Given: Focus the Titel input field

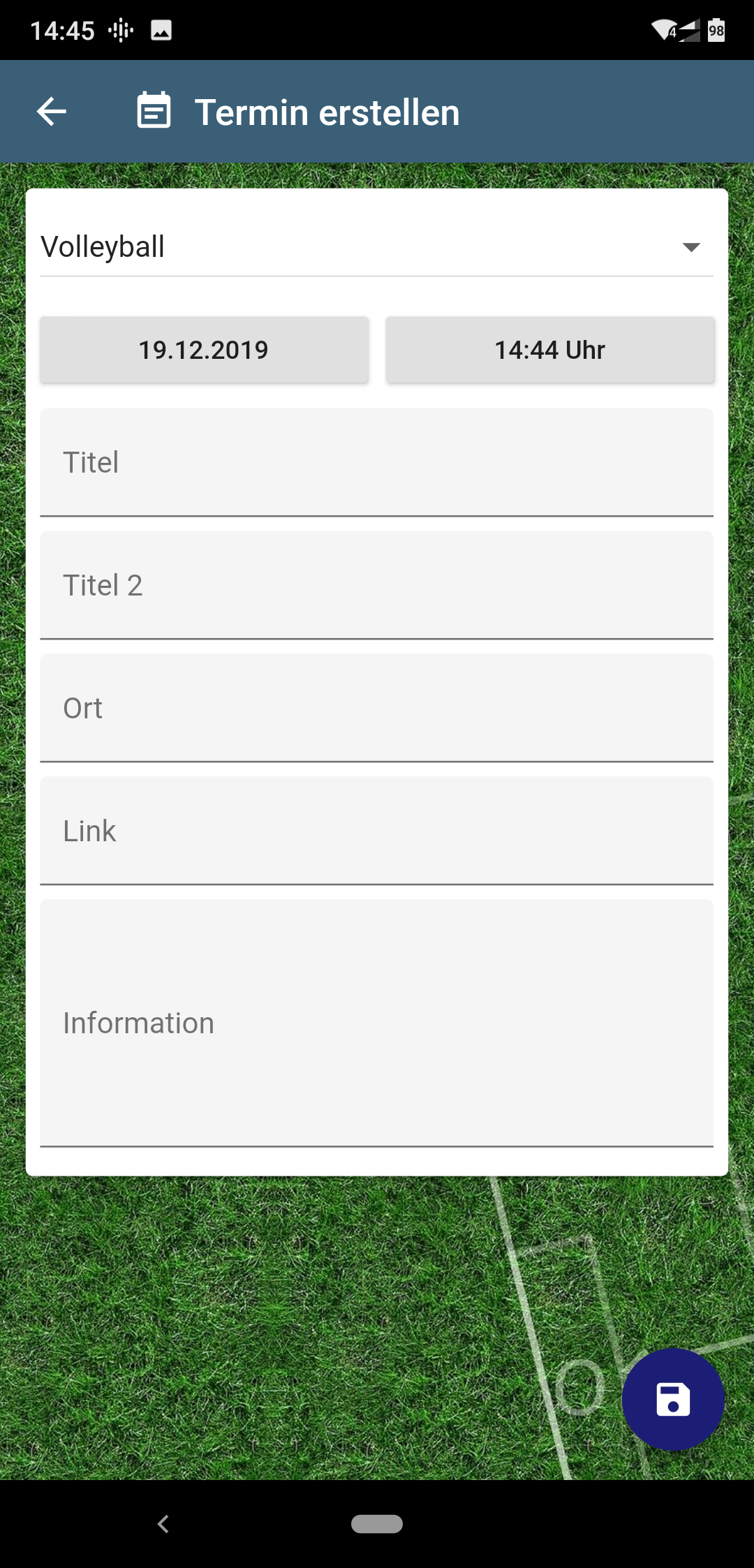Looking at the screenshot, I should (377, 462).
